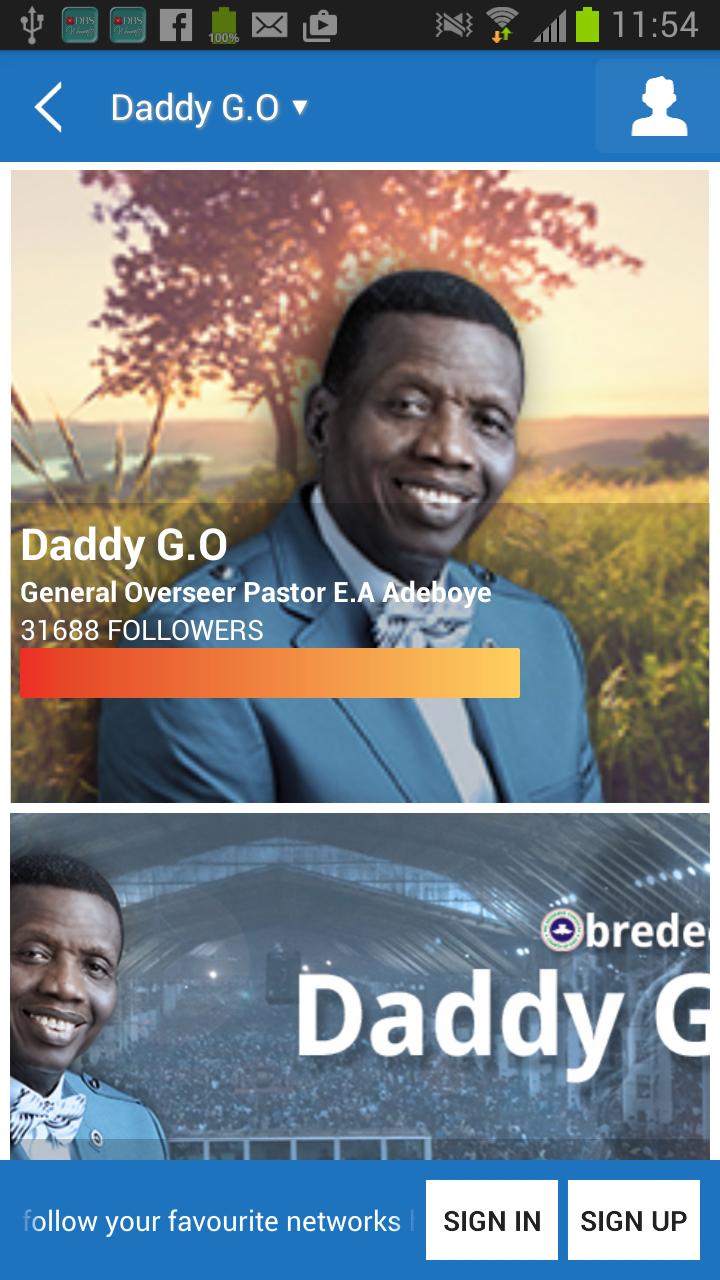Tap the 31688 FOLLOWERS label
The width and height of the screenshot is (720, 1280).
140,631
